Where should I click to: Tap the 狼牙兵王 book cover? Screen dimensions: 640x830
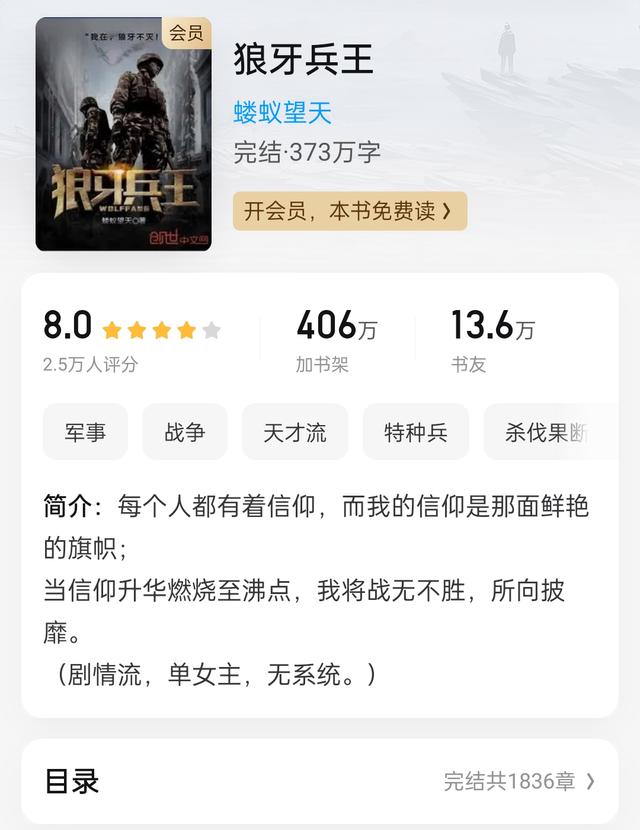(123, 134)
